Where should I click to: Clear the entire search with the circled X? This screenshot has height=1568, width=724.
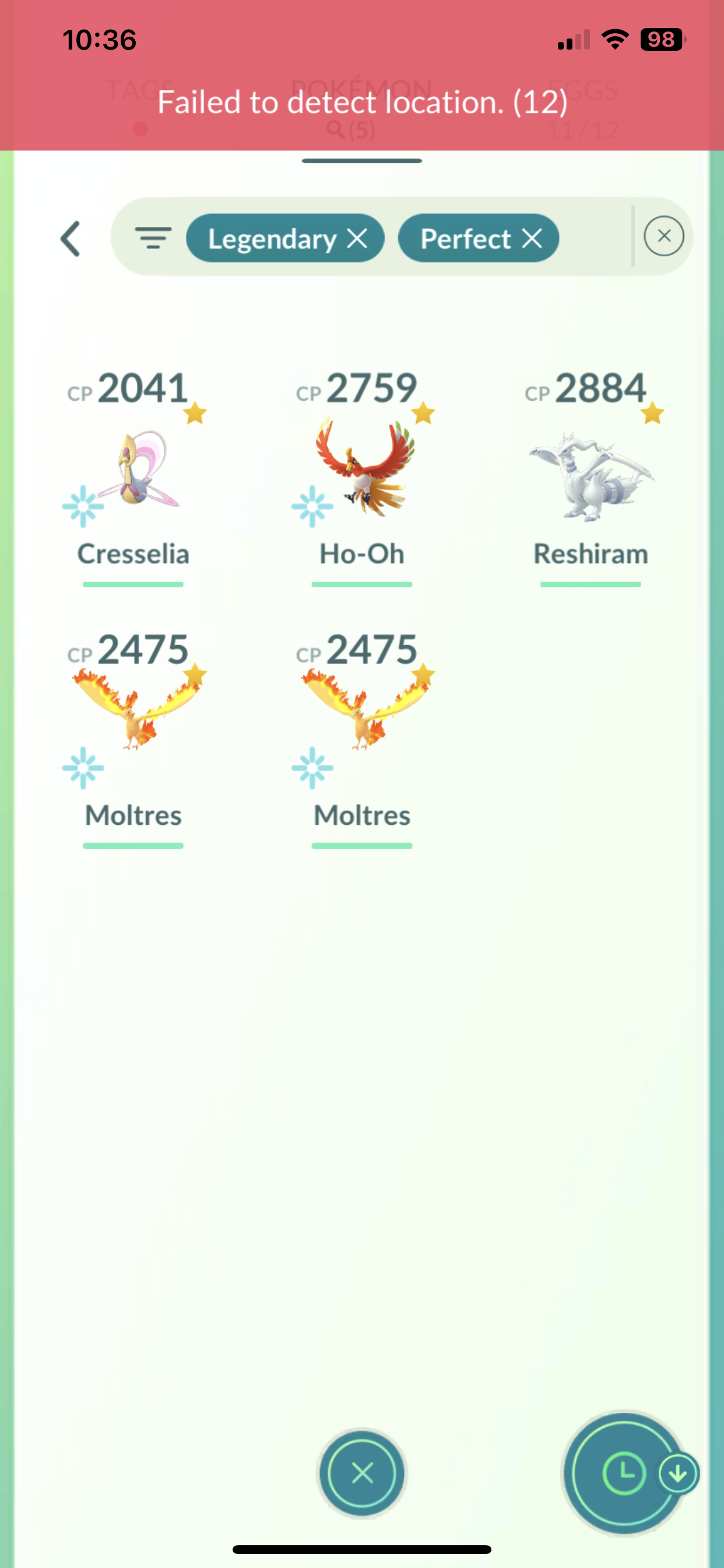(664, 236)
